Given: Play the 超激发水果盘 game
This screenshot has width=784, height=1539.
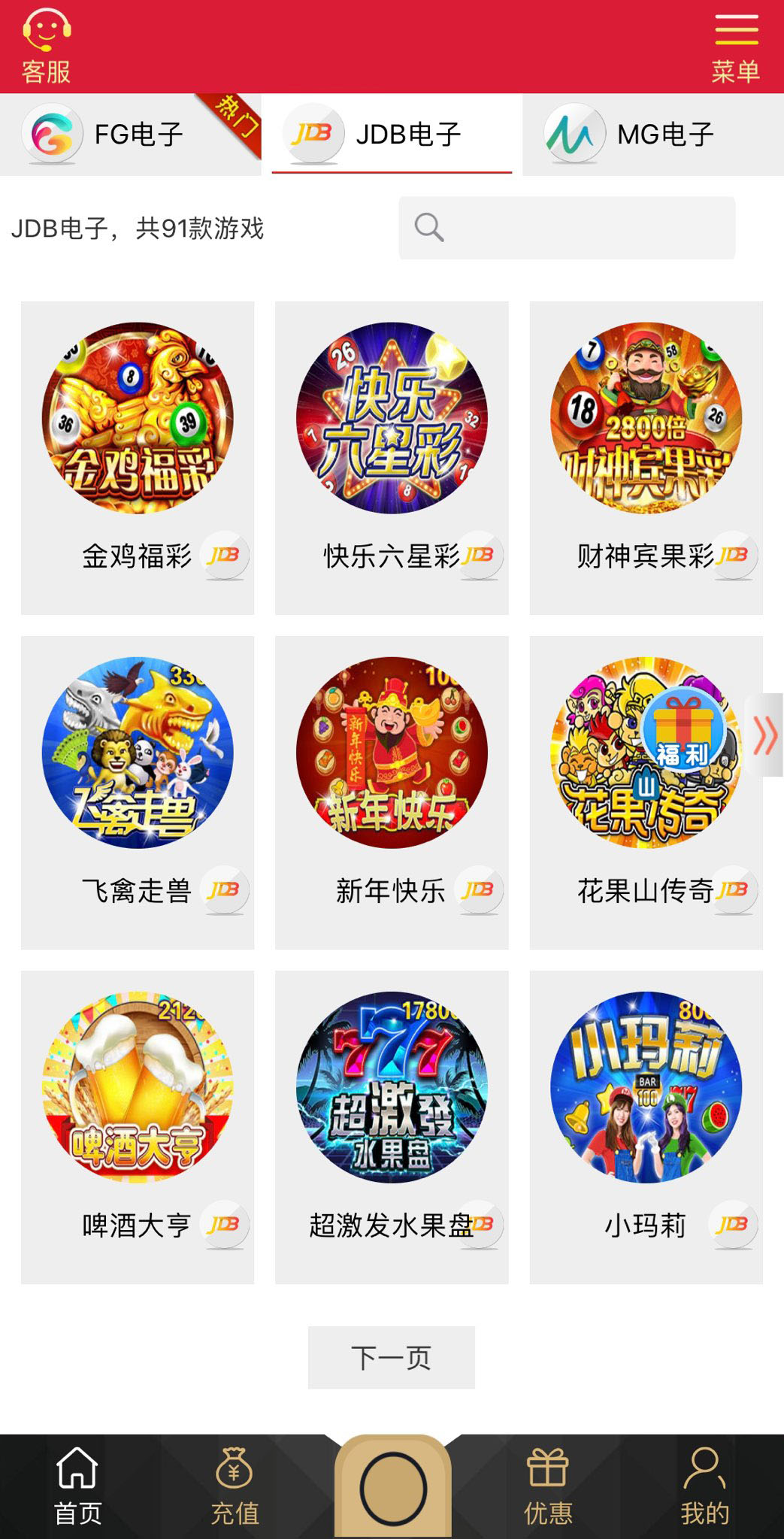Looking at the screenshot, I should pyautogui.click(x=392, y=1126).
